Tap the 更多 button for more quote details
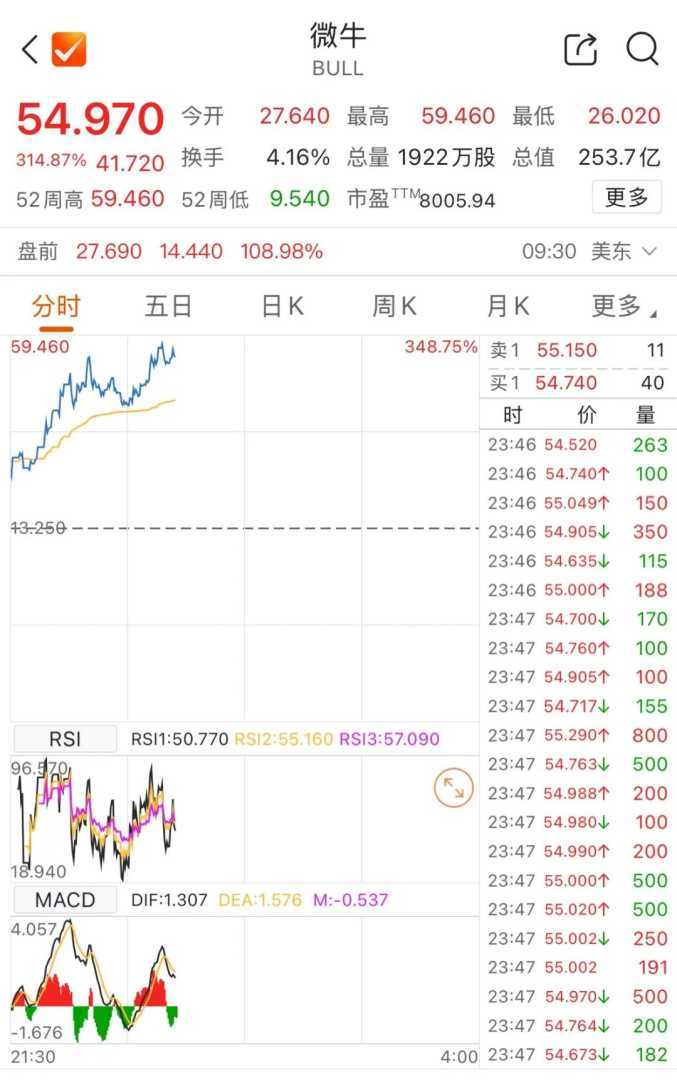The height and width of the screenshot is (1080, 677). point(626,197)
